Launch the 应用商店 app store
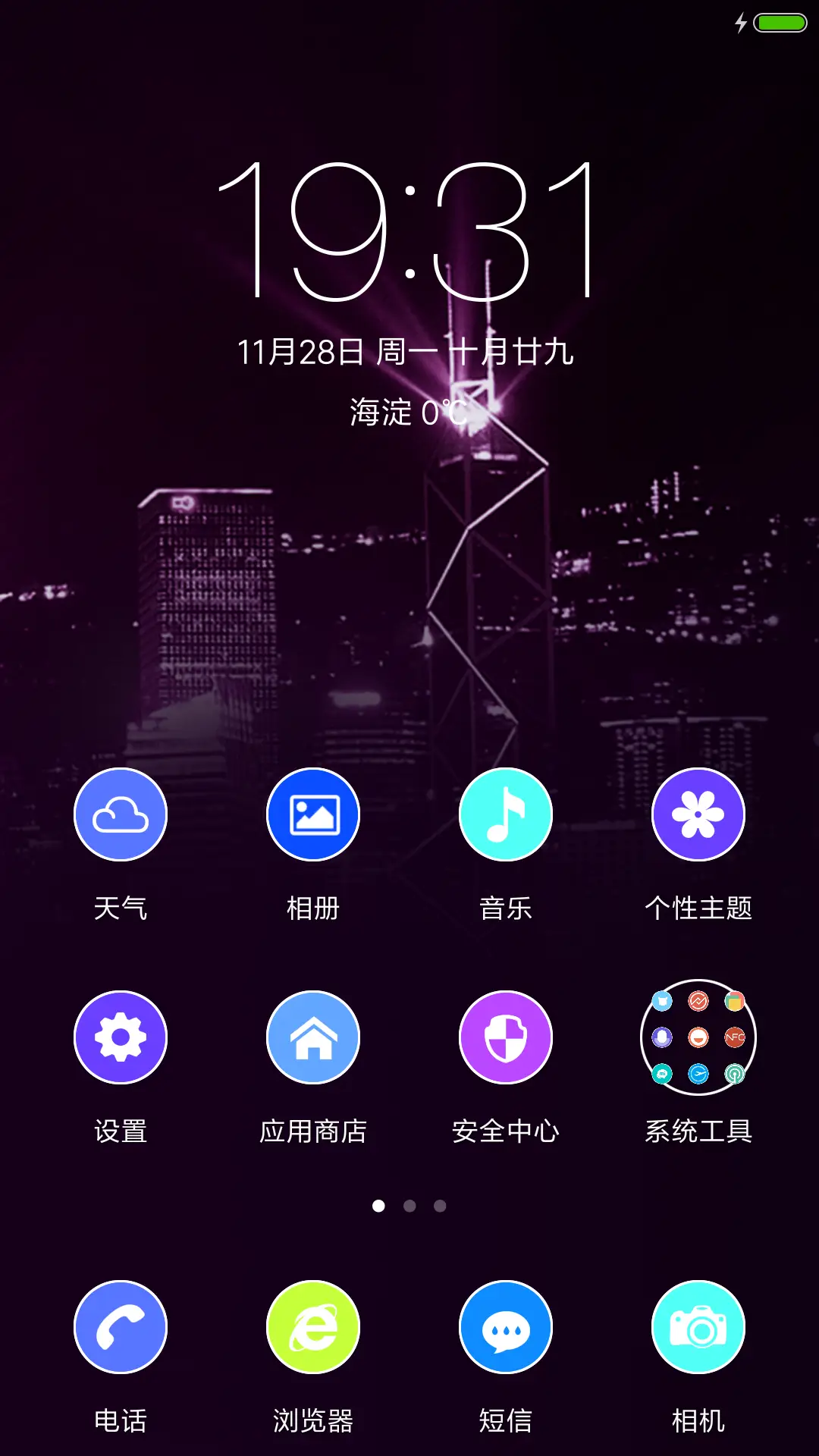The width and height of the screenshot is (819, 1456). [313, 1037]
